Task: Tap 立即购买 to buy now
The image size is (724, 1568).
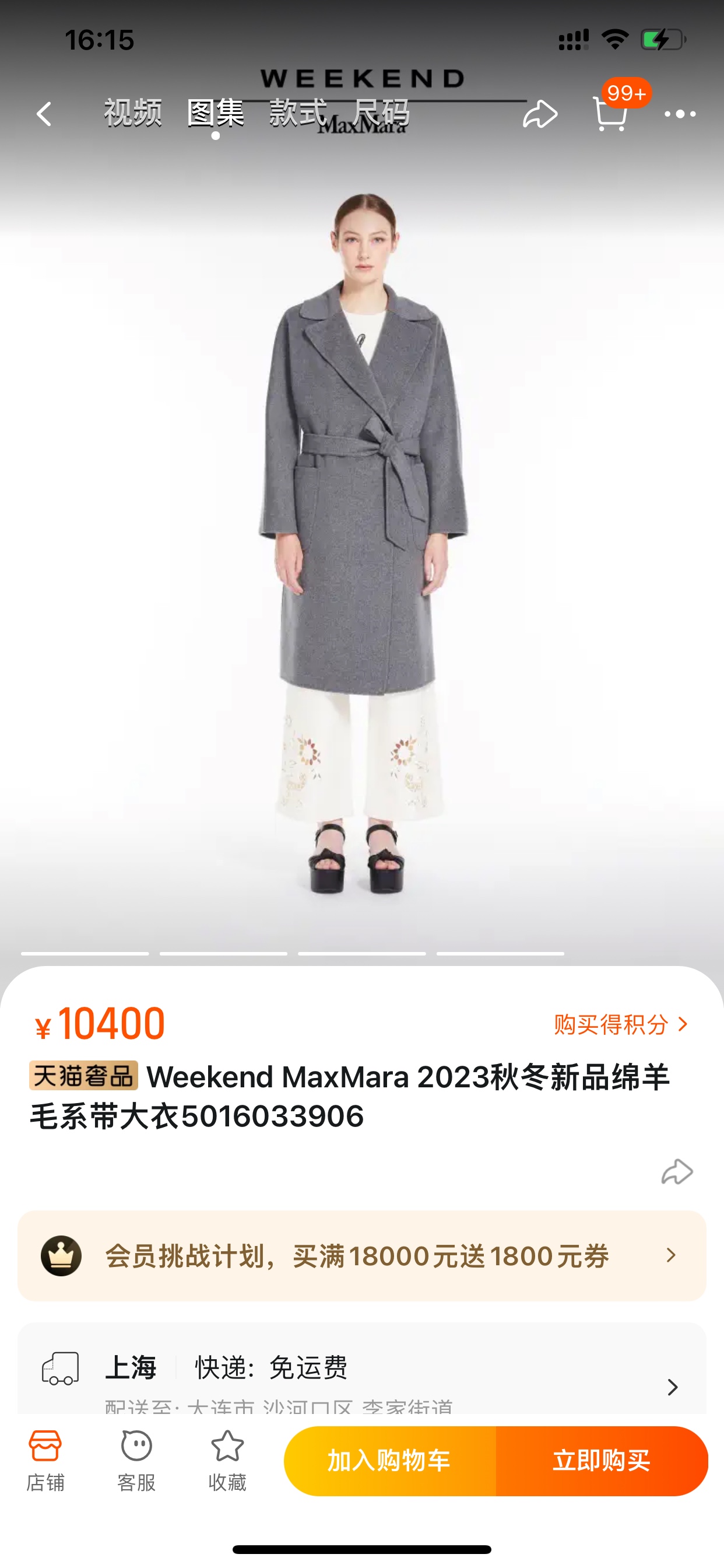Action: pos(601,1460)
